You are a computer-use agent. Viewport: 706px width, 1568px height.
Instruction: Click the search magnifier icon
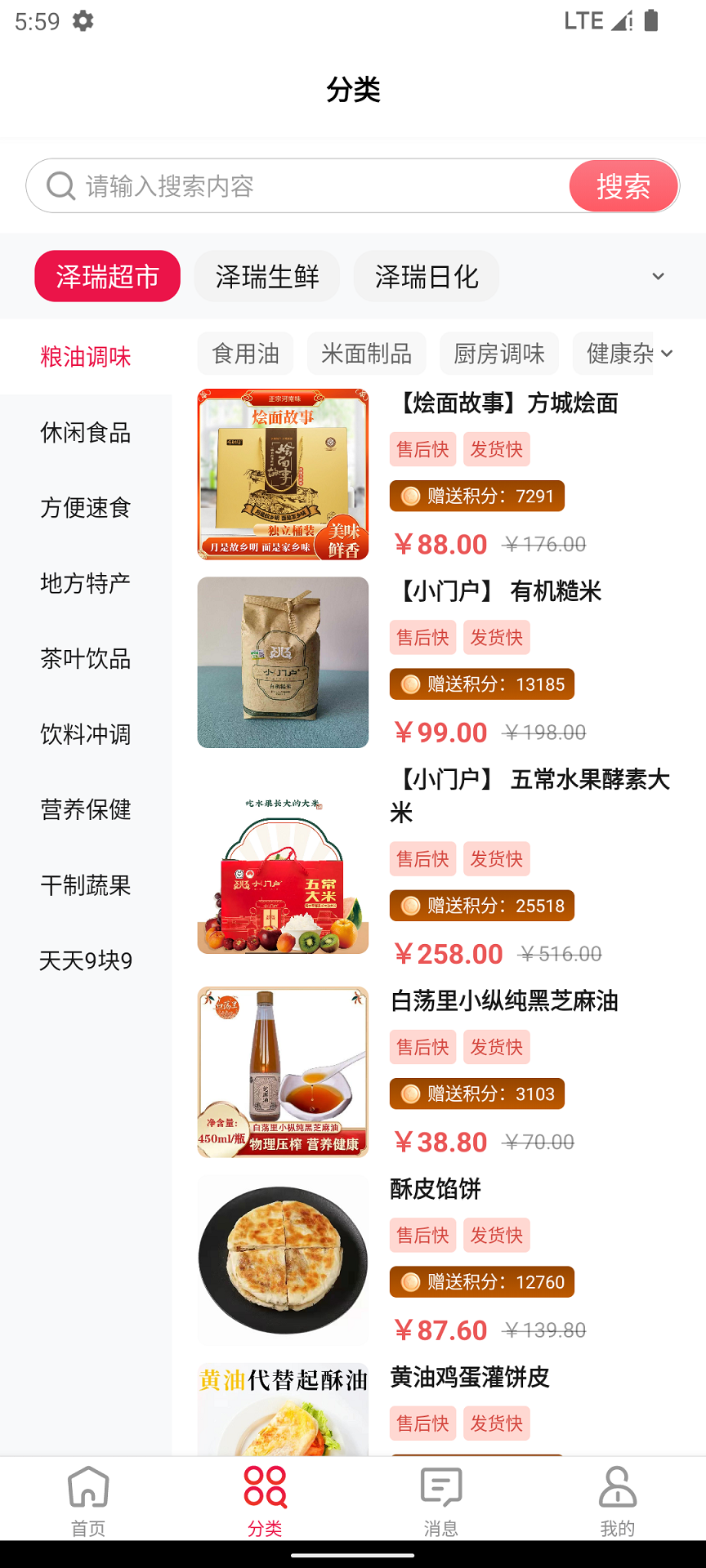(59, 185)
